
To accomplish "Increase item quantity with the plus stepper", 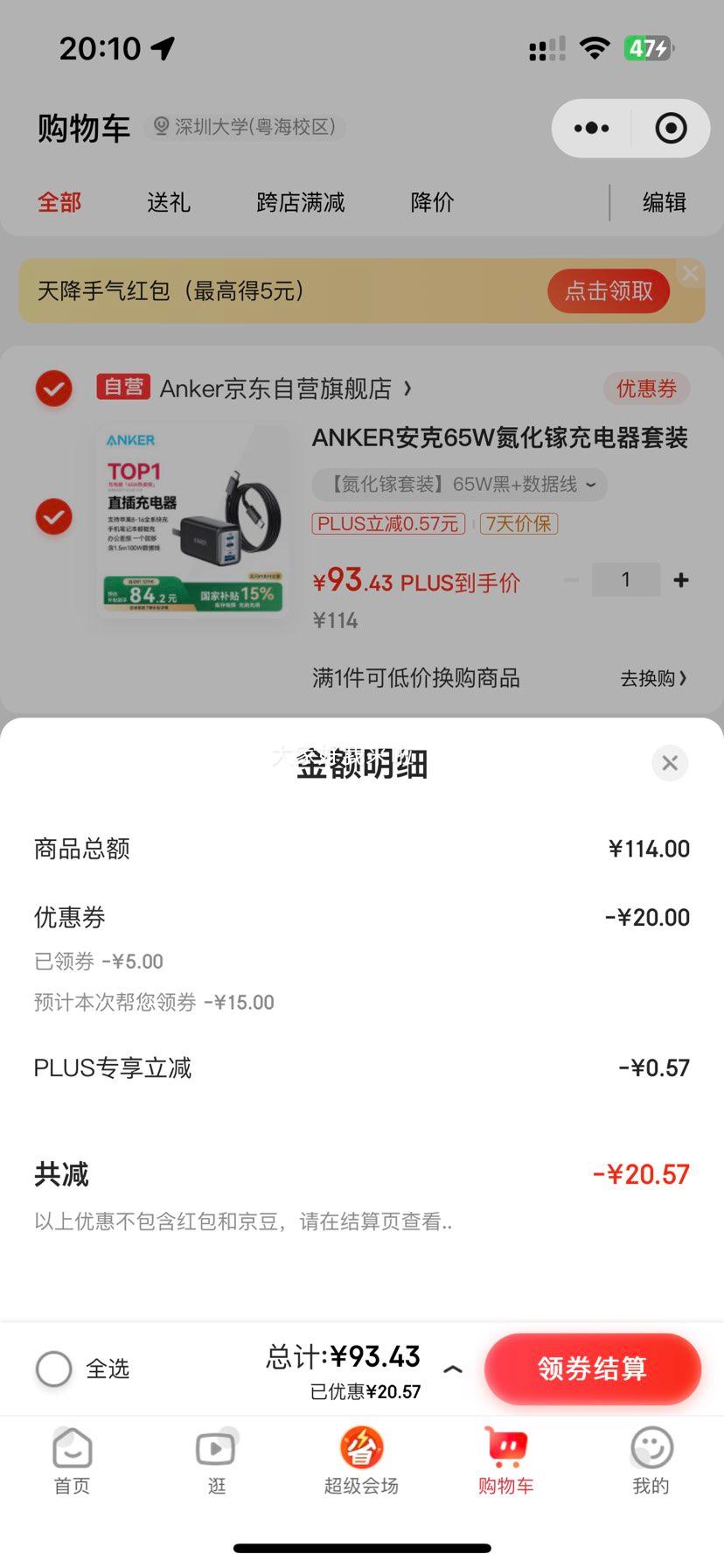I will click(680, 579).
